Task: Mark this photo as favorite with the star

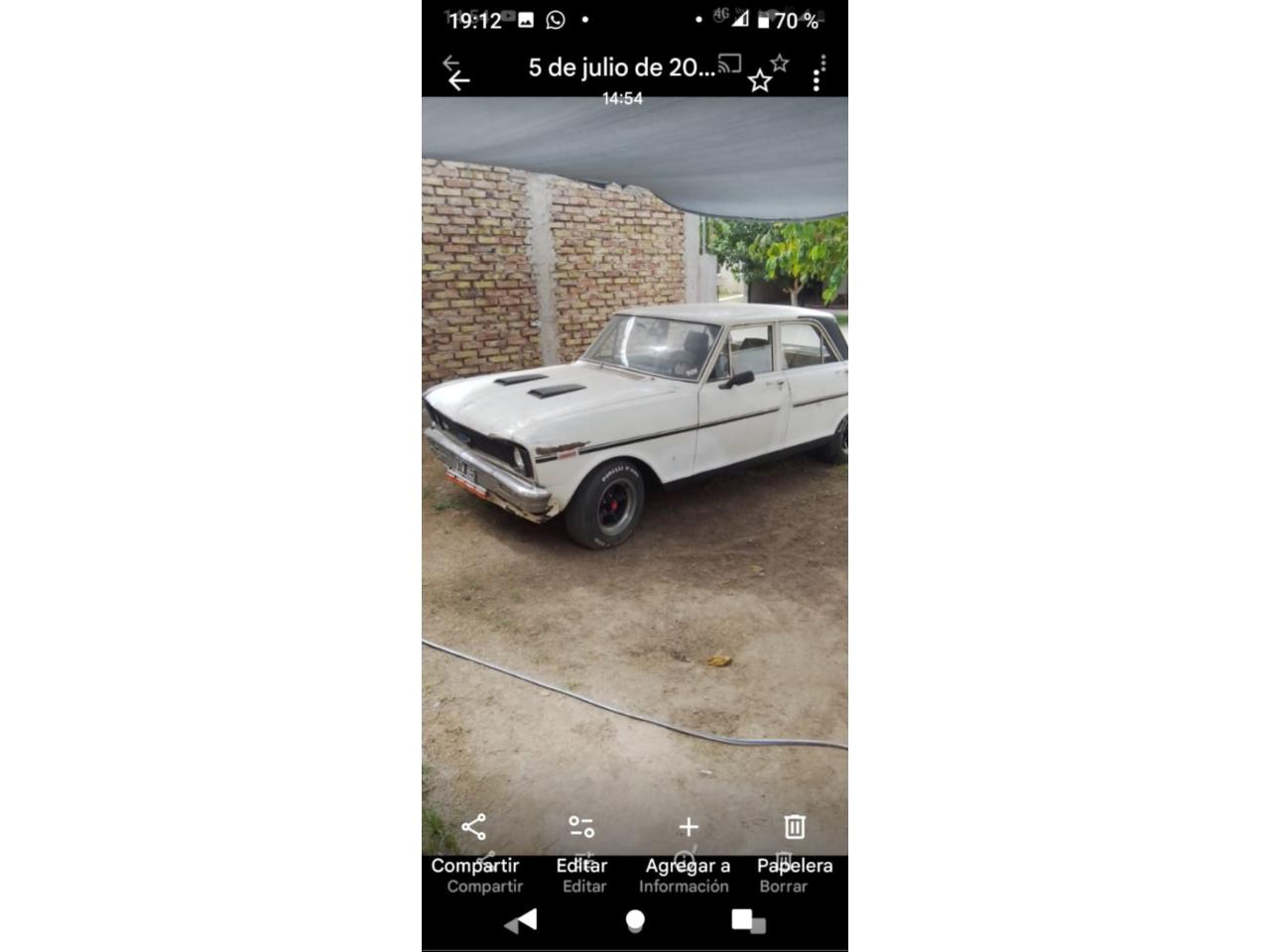Action: (760, 80)
